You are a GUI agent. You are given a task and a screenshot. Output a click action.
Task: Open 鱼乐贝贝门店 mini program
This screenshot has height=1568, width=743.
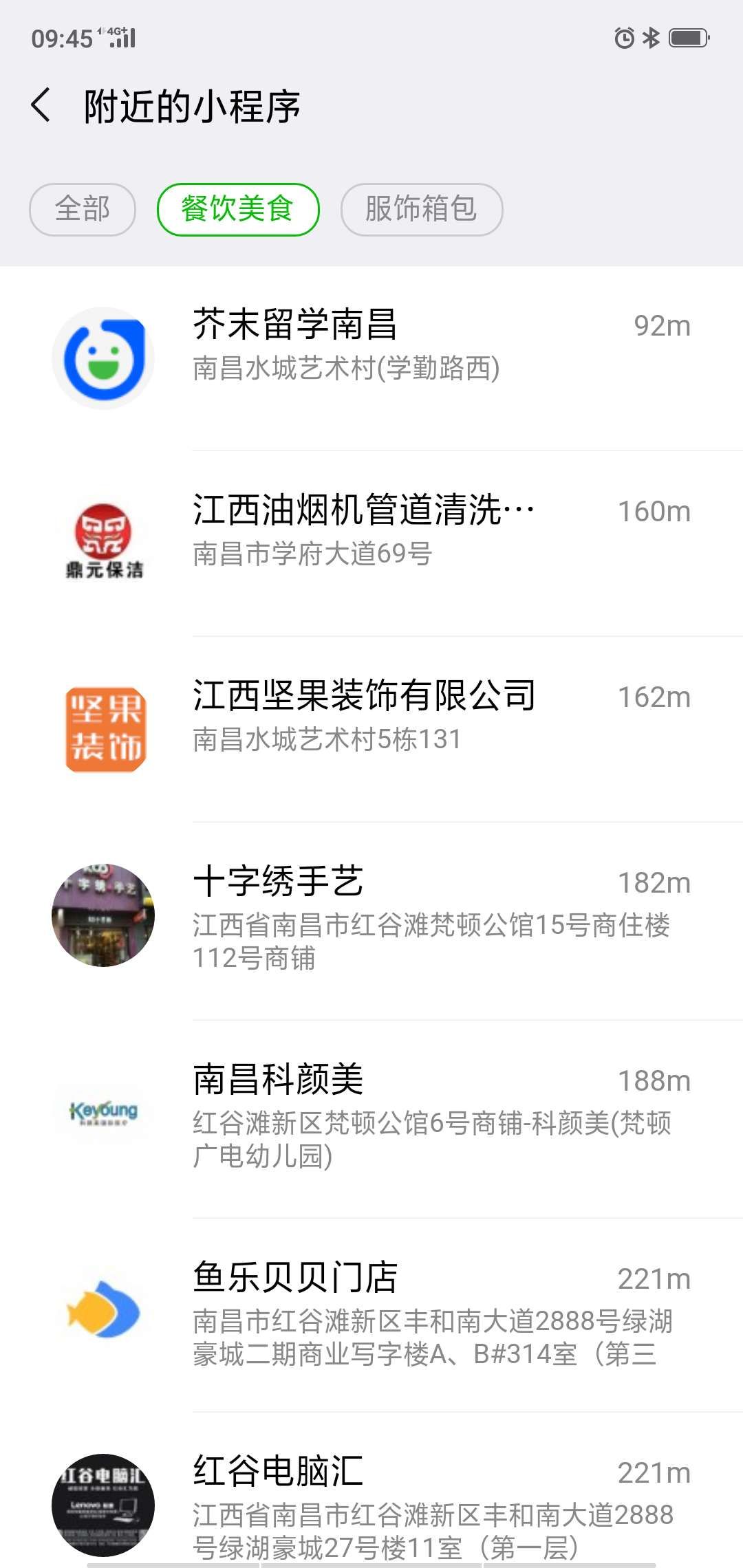pos(371,1312)
